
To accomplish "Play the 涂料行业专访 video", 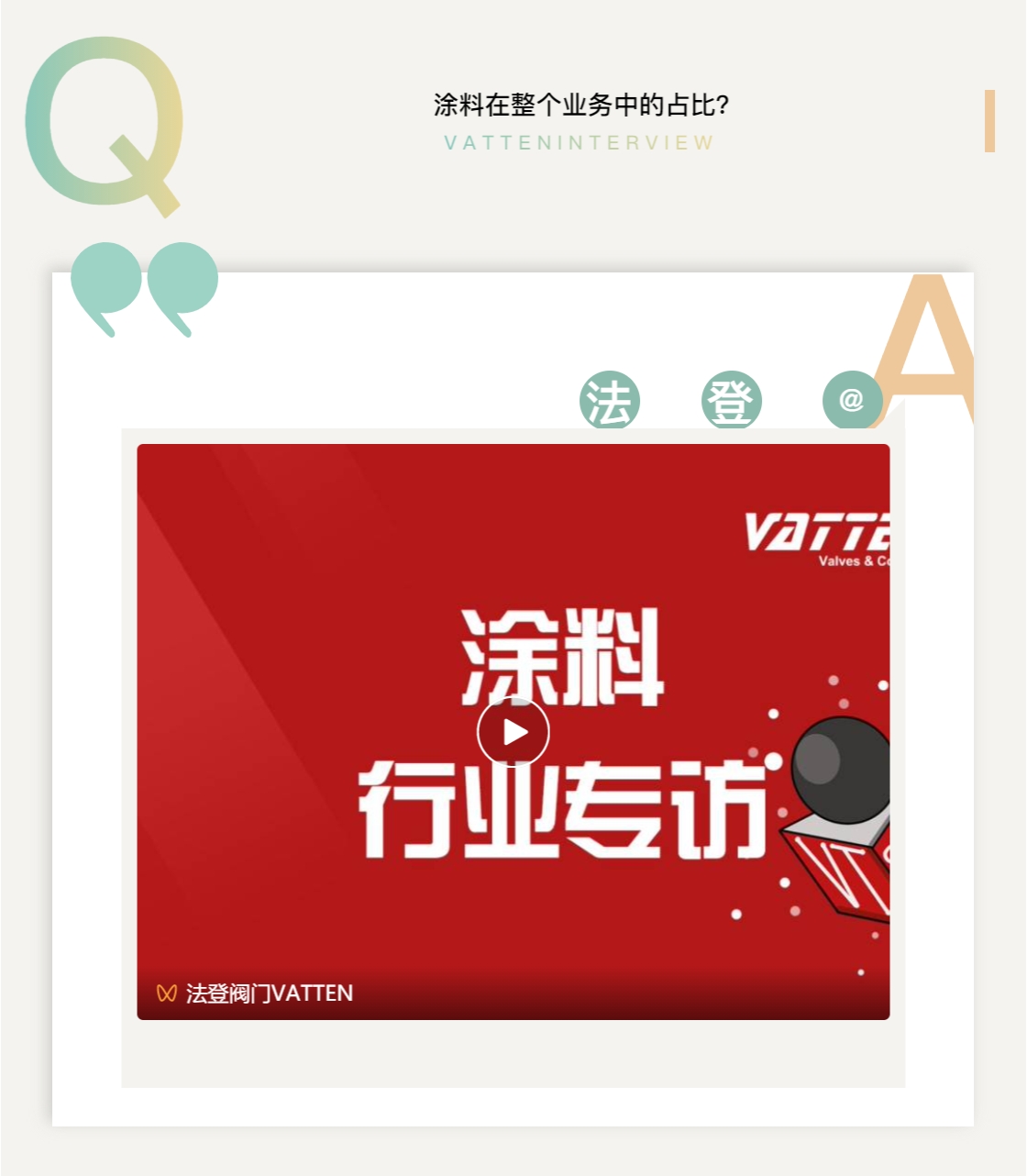I will click(x=513, y=732).
